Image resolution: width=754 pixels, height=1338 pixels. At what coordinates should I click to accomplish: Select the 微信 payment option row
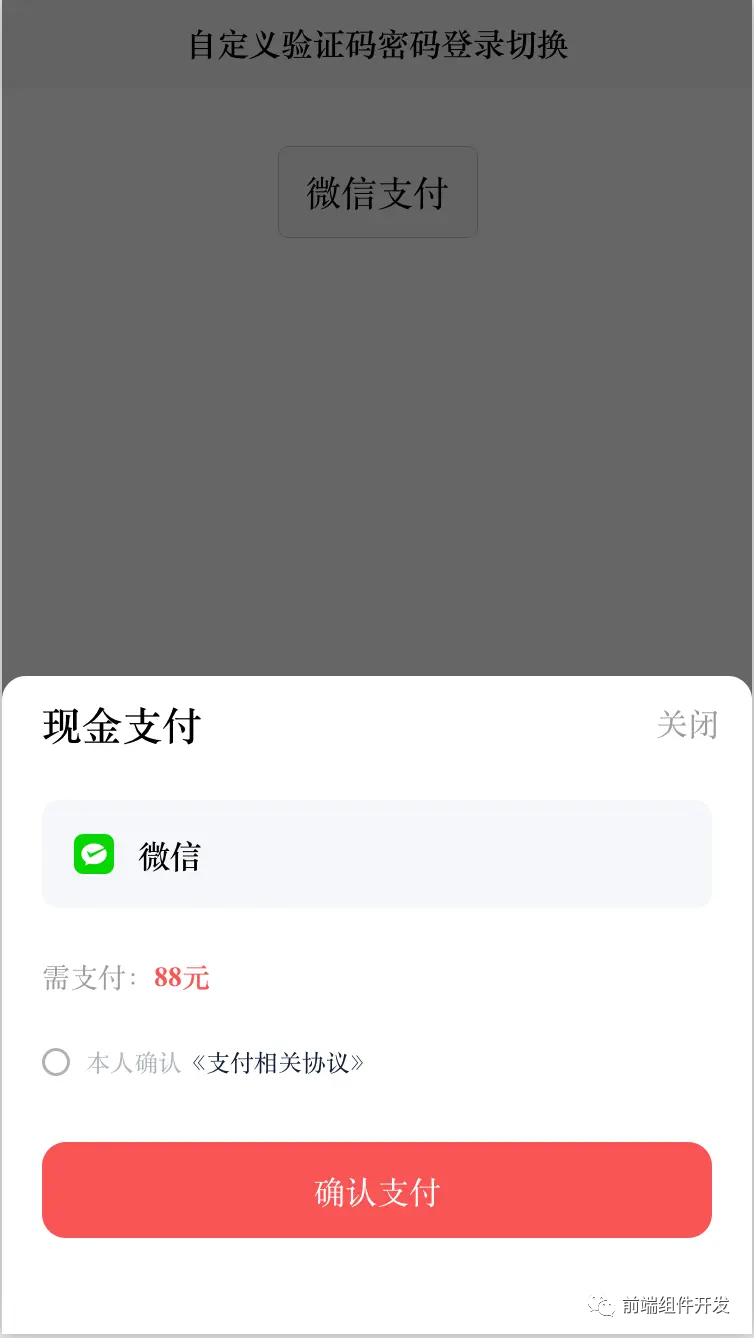pos(377,854)
